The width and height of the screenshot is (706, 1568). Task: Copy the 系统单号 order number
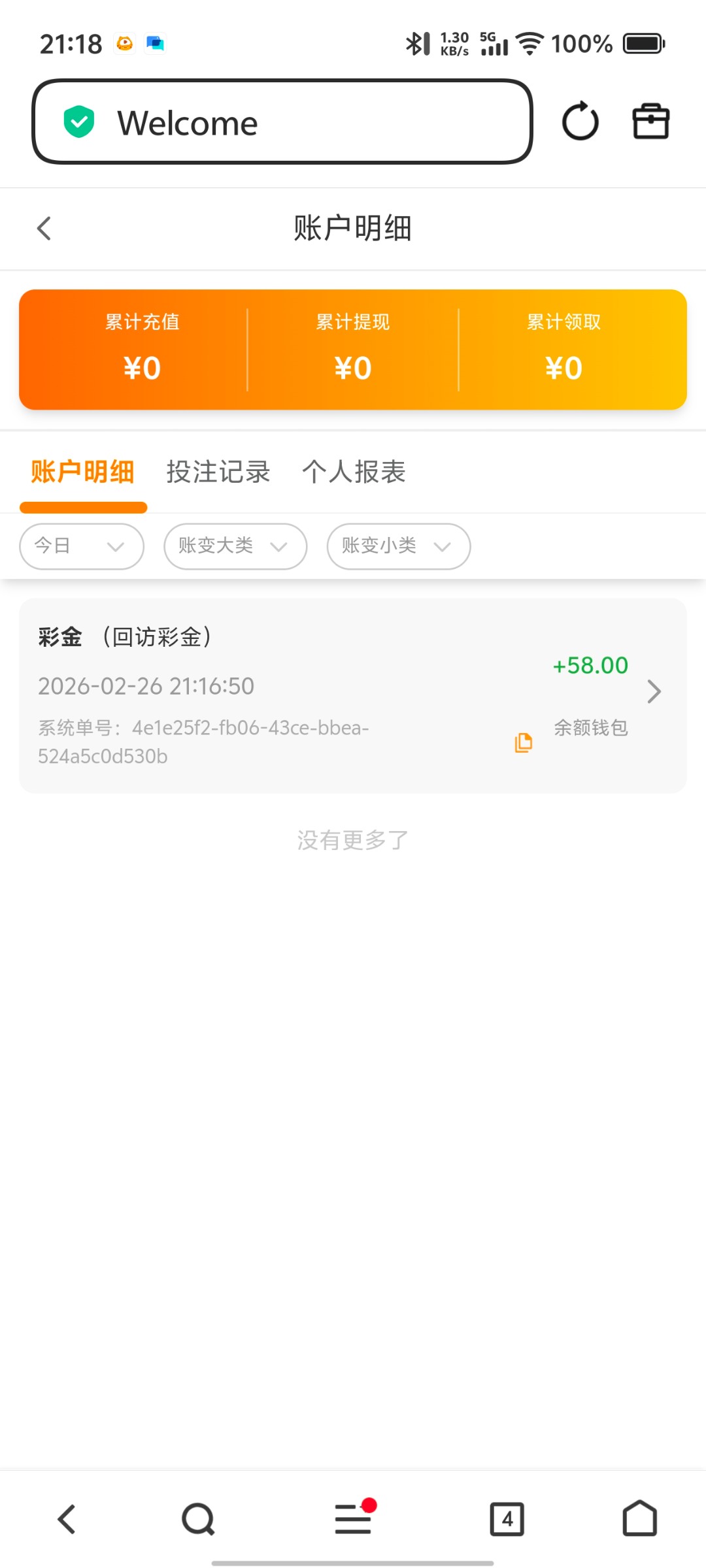(524, 742)
